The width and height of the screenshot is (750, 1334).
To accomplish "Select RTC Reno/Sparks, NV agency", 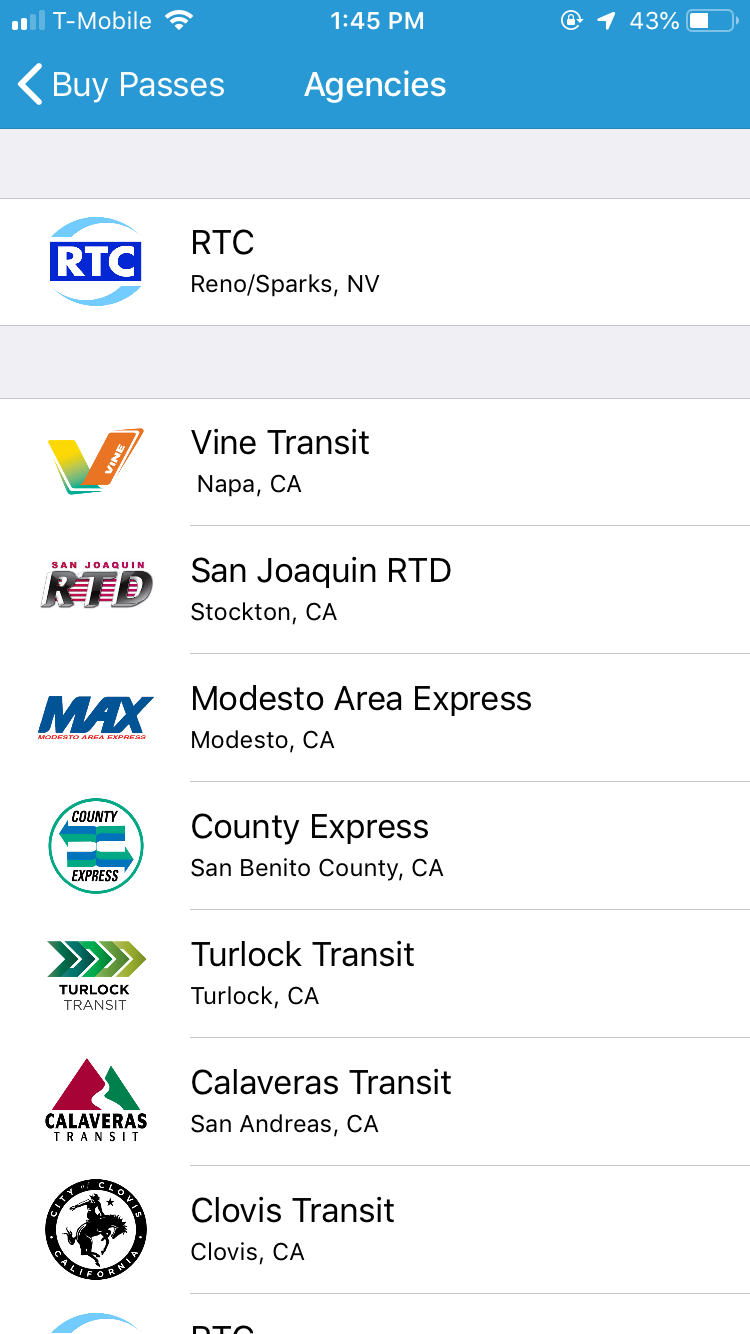I will (375, 262).
